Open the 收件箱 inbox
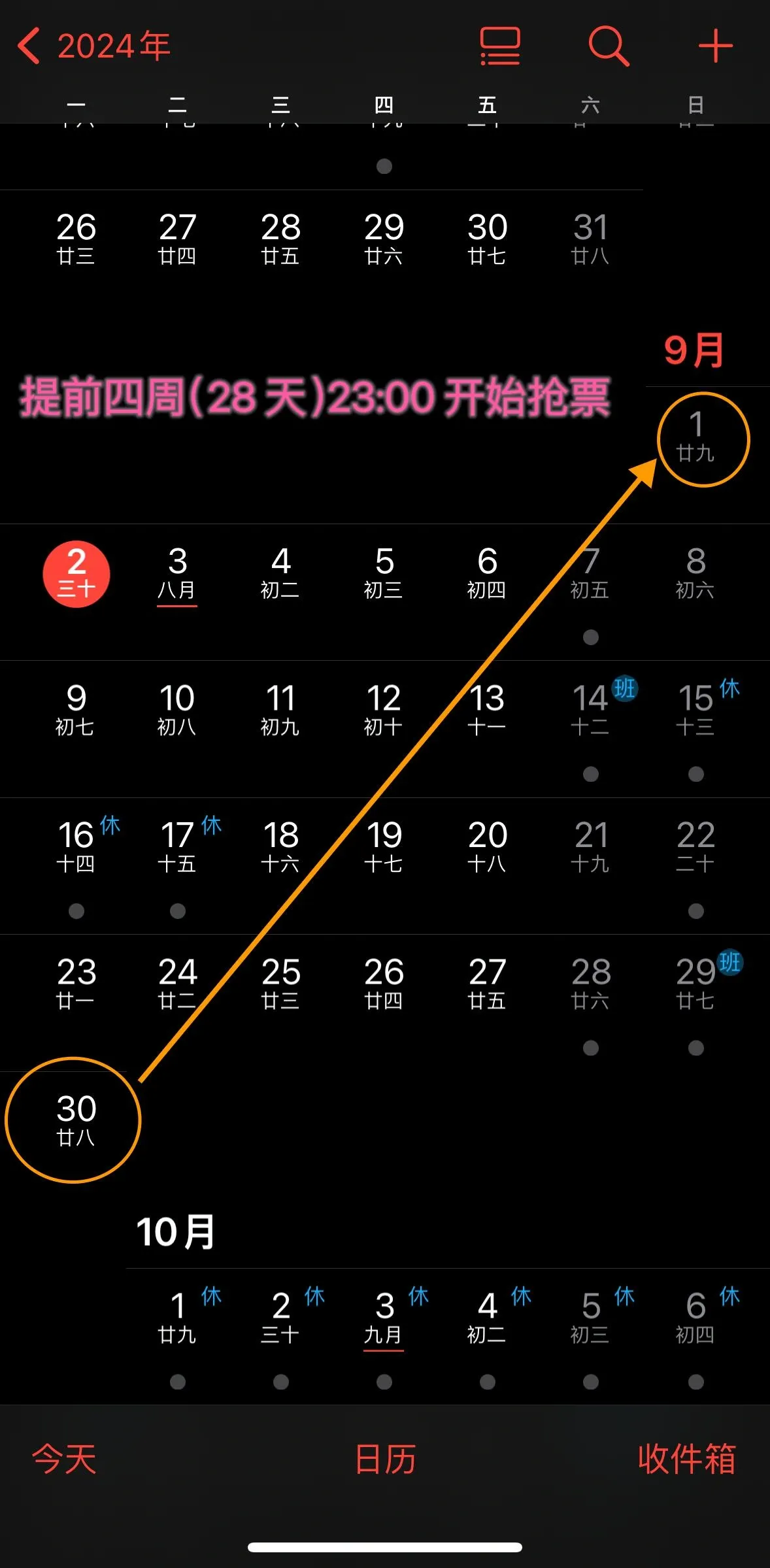Image resolution: width=770 pixels, height=1568 pixels. pos(686,1458)
